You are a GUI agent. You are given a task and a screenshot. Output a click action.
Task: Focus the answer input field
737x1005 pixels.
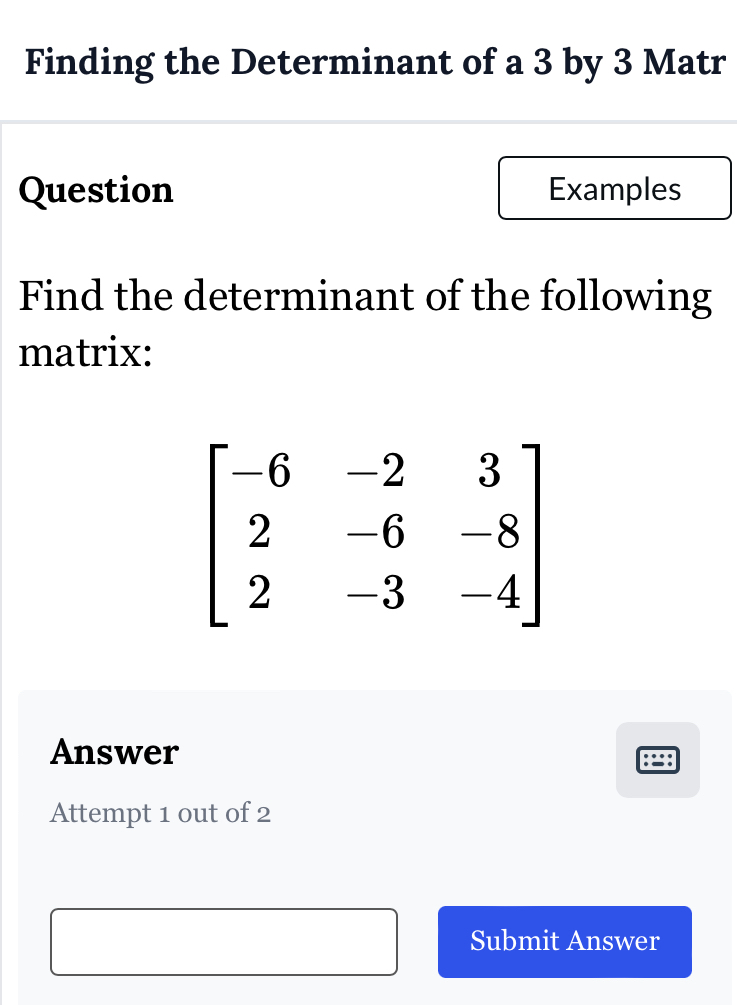tap(224, 941)
